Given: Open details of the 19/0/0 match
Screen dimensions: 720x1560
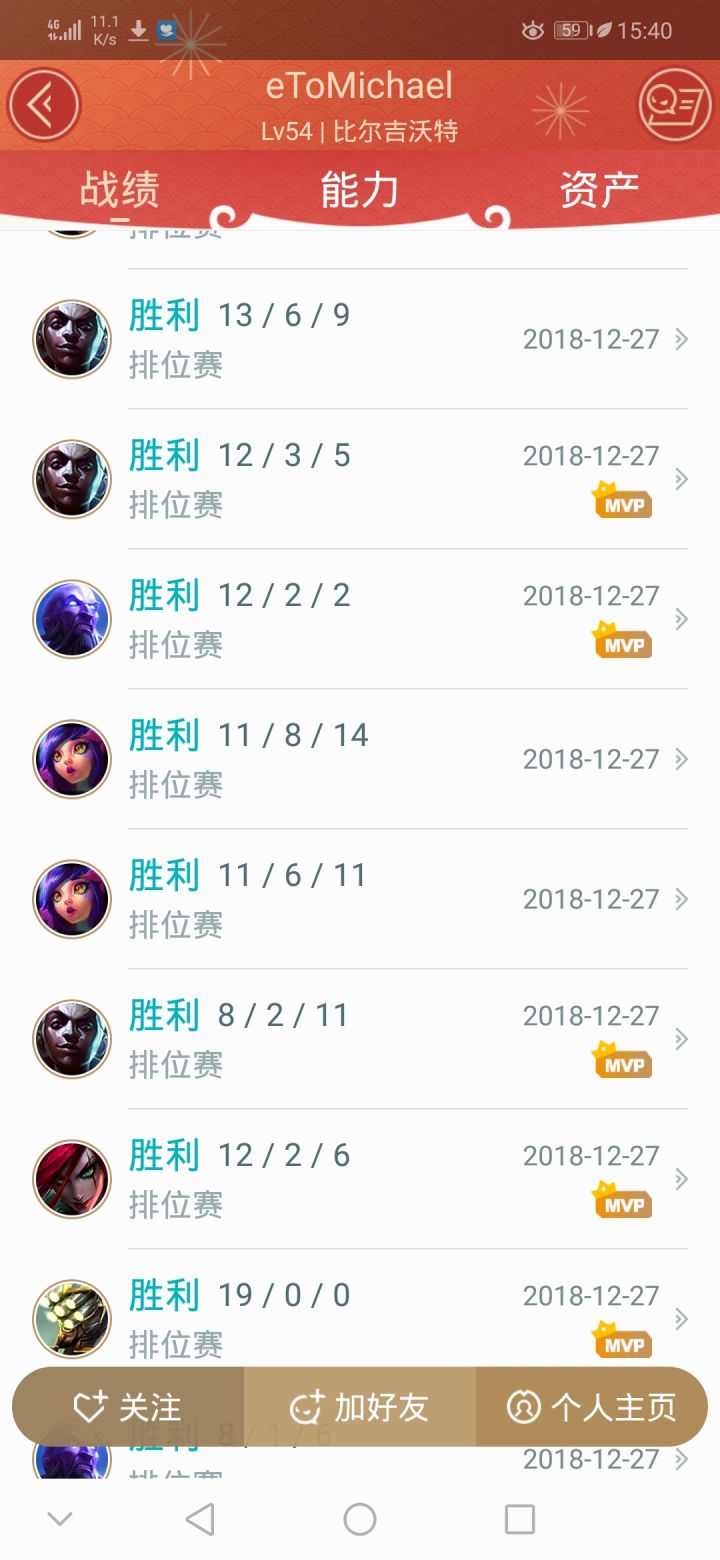Looking at the screenshot, I should tap(681, 1320).
